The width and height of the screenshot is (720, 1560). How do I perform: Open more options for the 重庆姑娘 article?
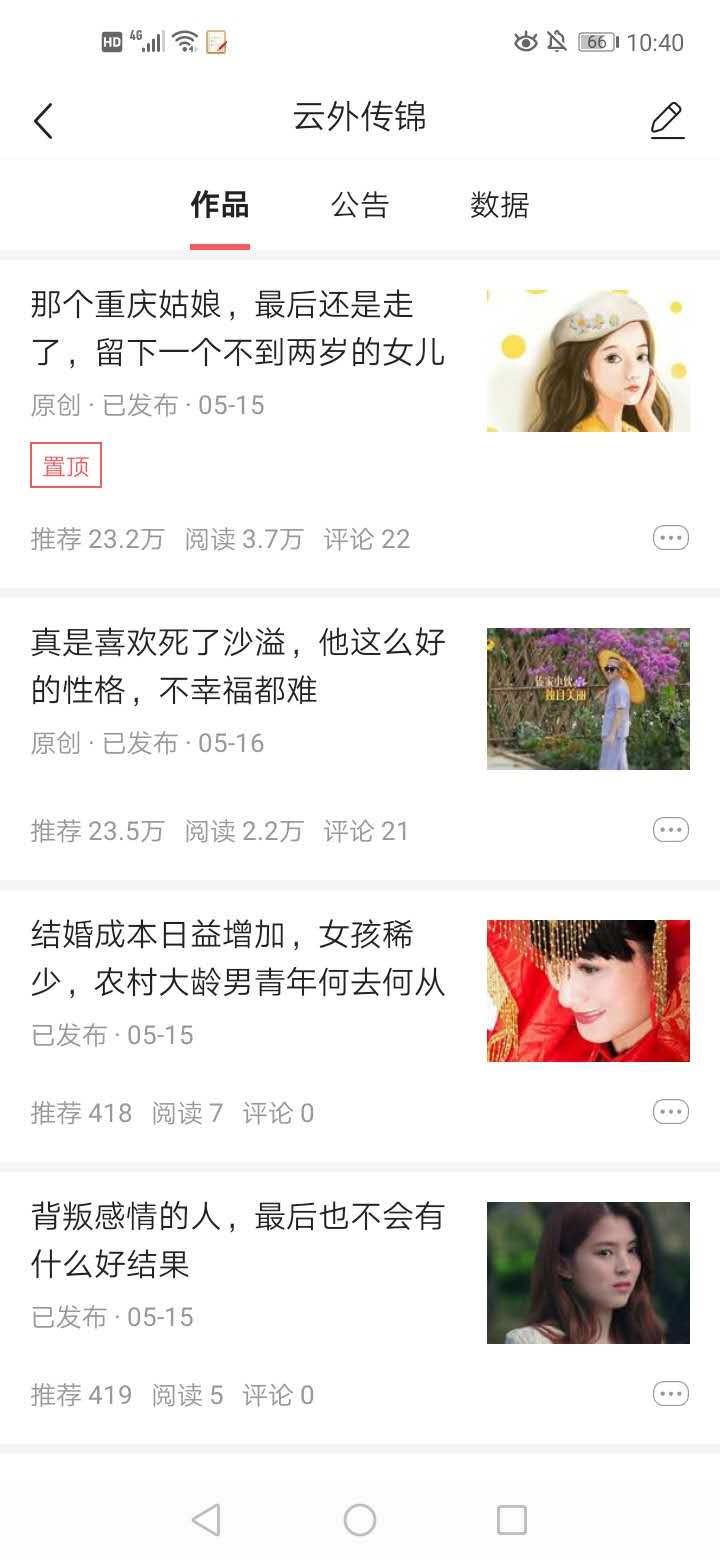[671, 537]
